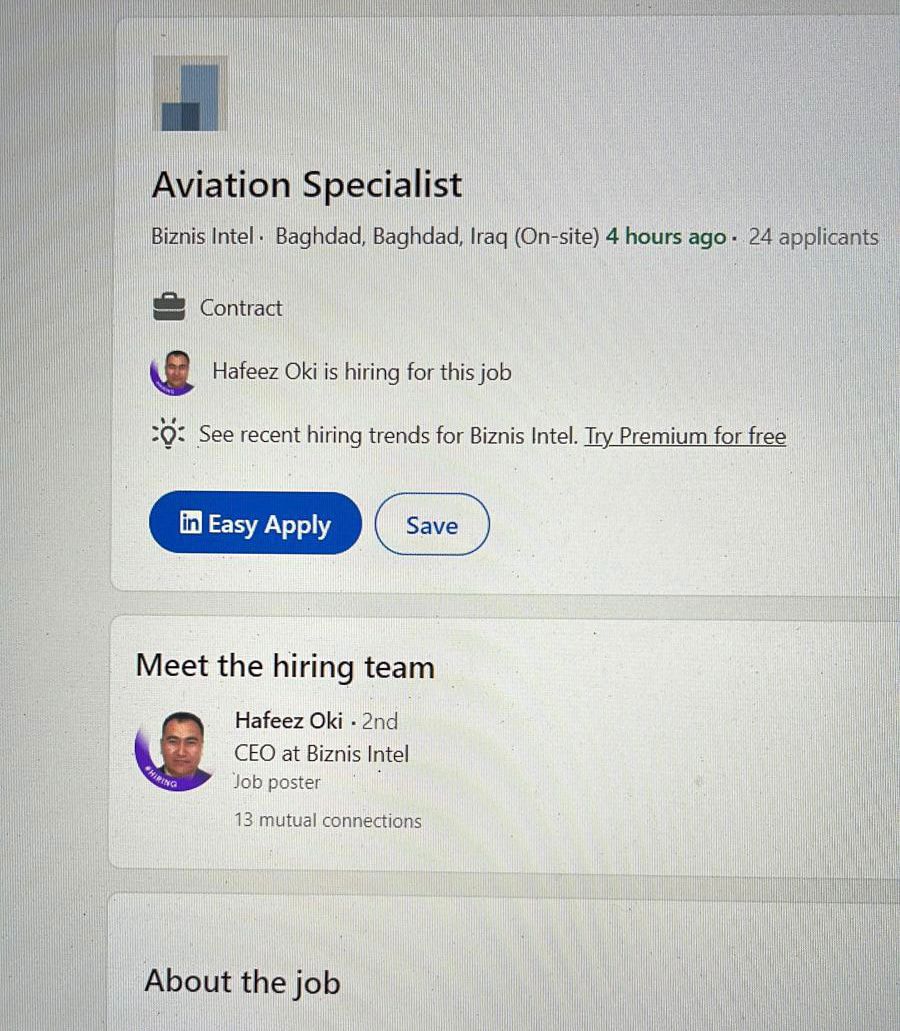View the 13 mutual connections
The image size is (900, 1031).
pos(328,821)
